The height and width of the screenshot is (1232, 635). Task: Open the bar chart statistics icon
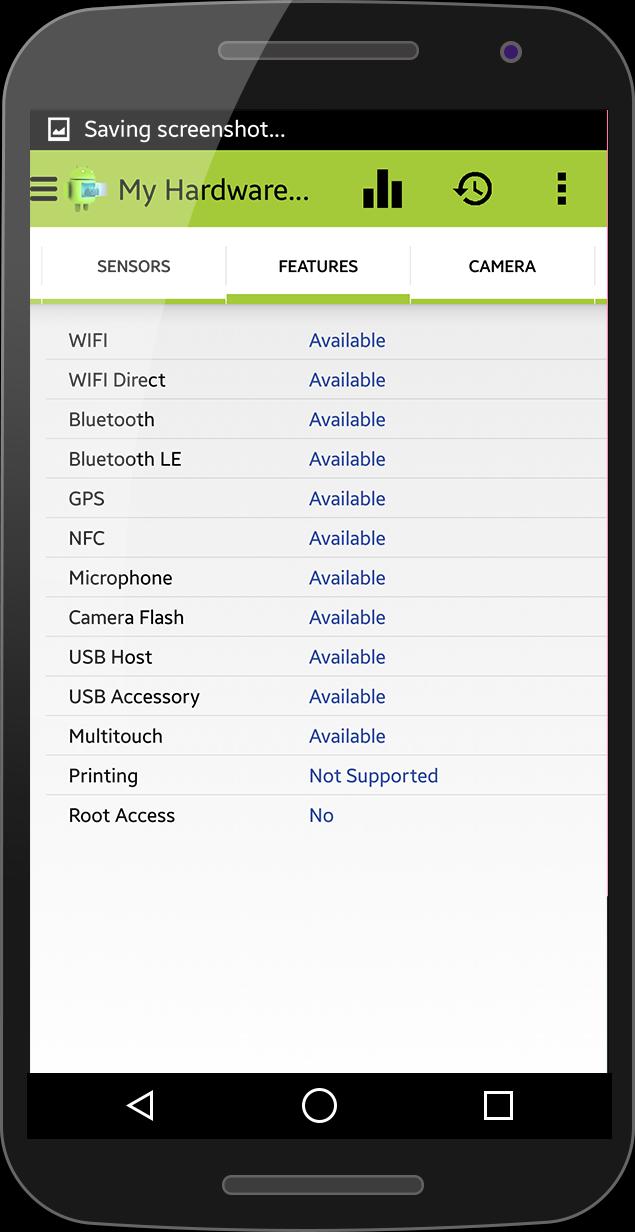382,188
